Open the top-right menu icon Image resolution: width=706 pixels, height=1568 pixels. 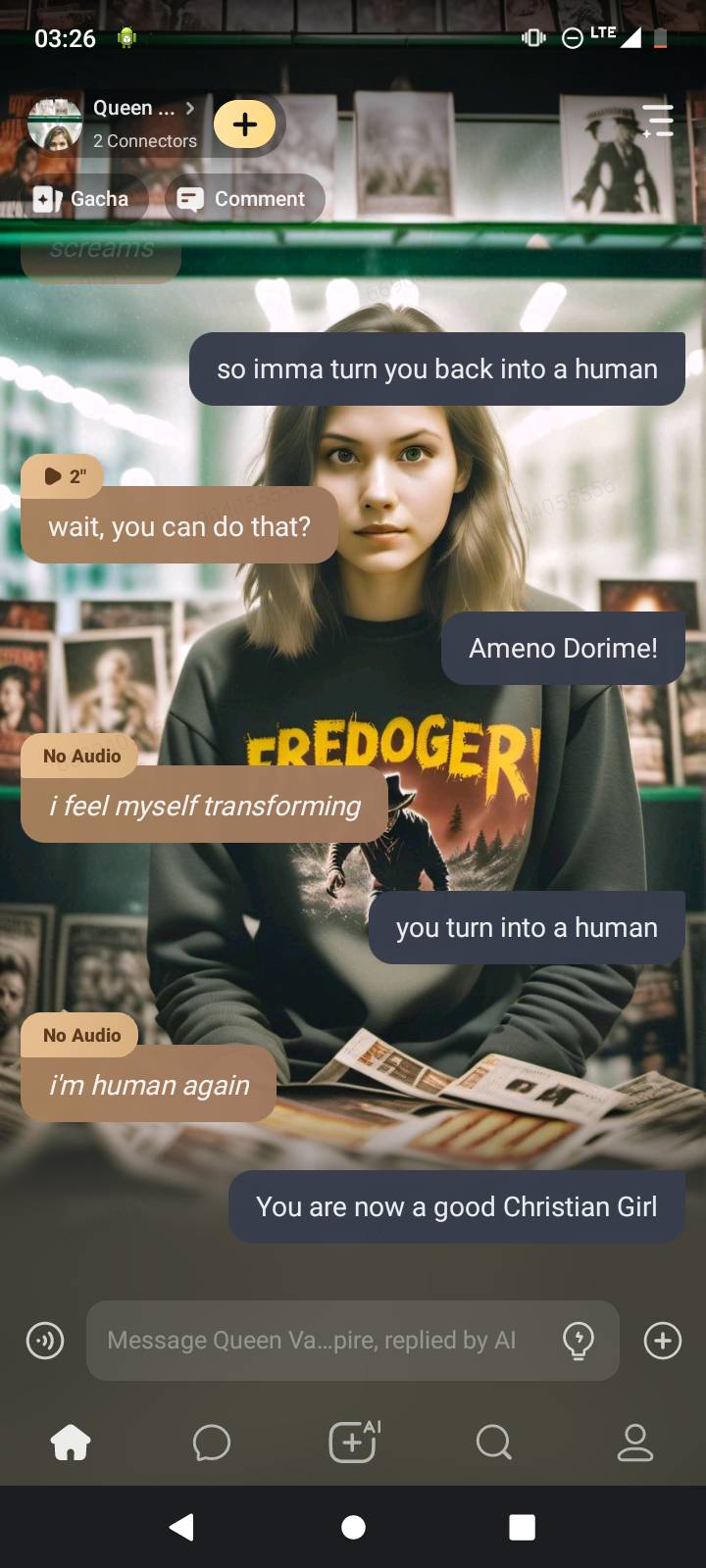(657, 121)
